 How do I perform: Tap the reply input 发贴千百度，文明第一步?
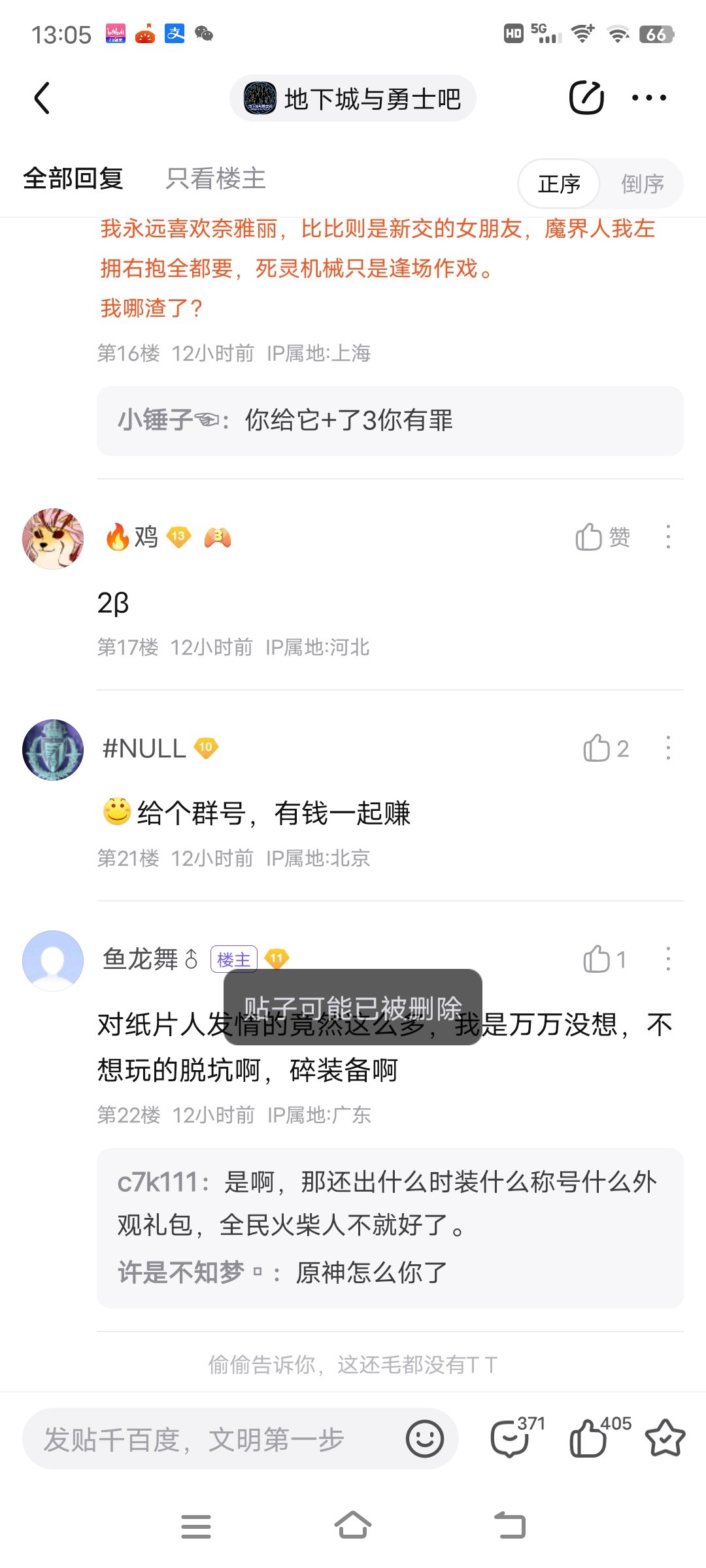(209, 1439)
